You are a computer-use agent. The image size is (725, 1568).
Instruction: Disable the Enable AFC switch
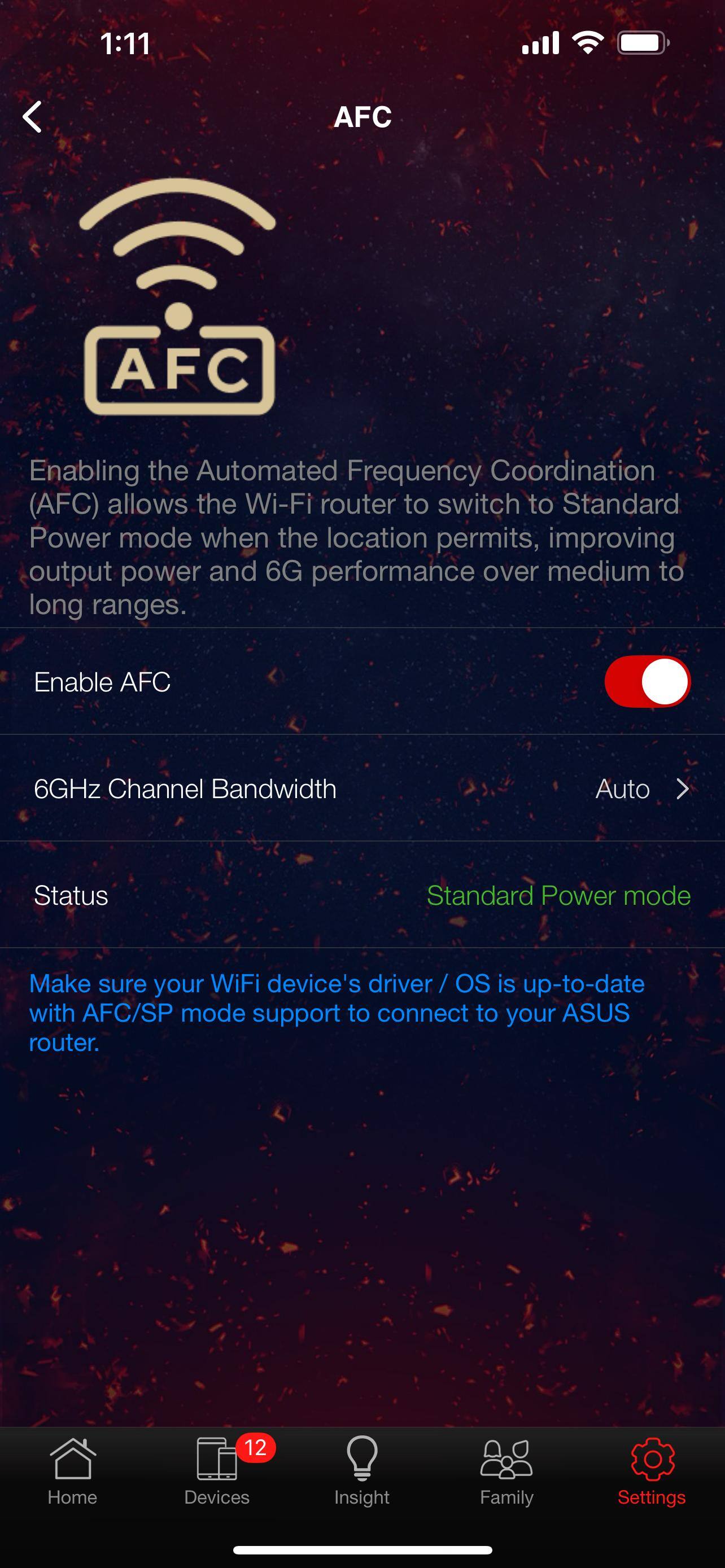(x=647, y=682)
